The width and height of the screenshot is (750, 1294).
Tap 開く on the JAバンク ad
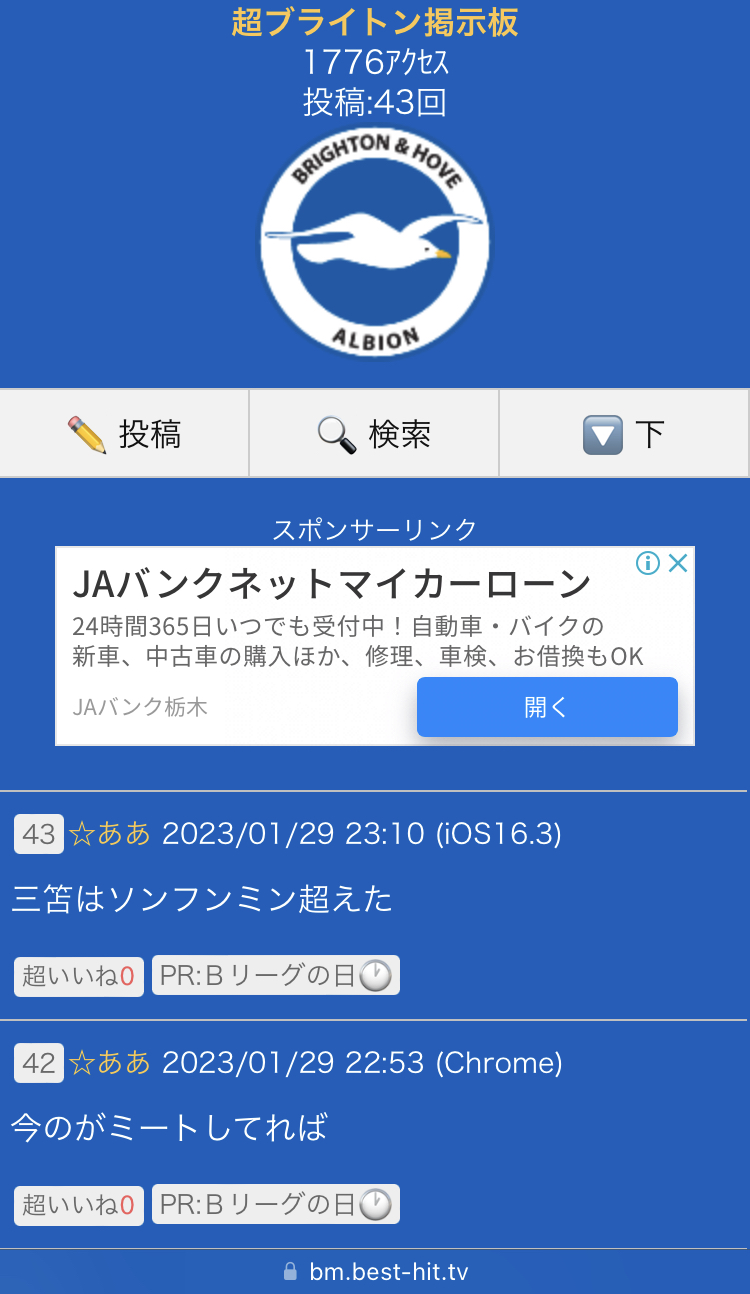(x=547, y=707)
